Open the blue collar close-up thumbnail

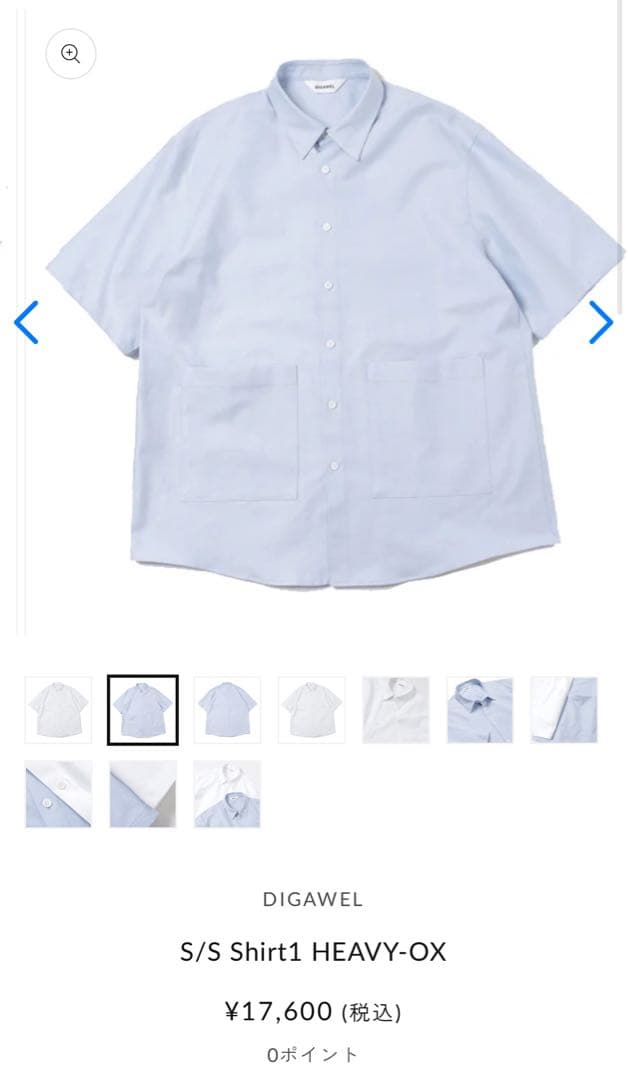point(480,710)
